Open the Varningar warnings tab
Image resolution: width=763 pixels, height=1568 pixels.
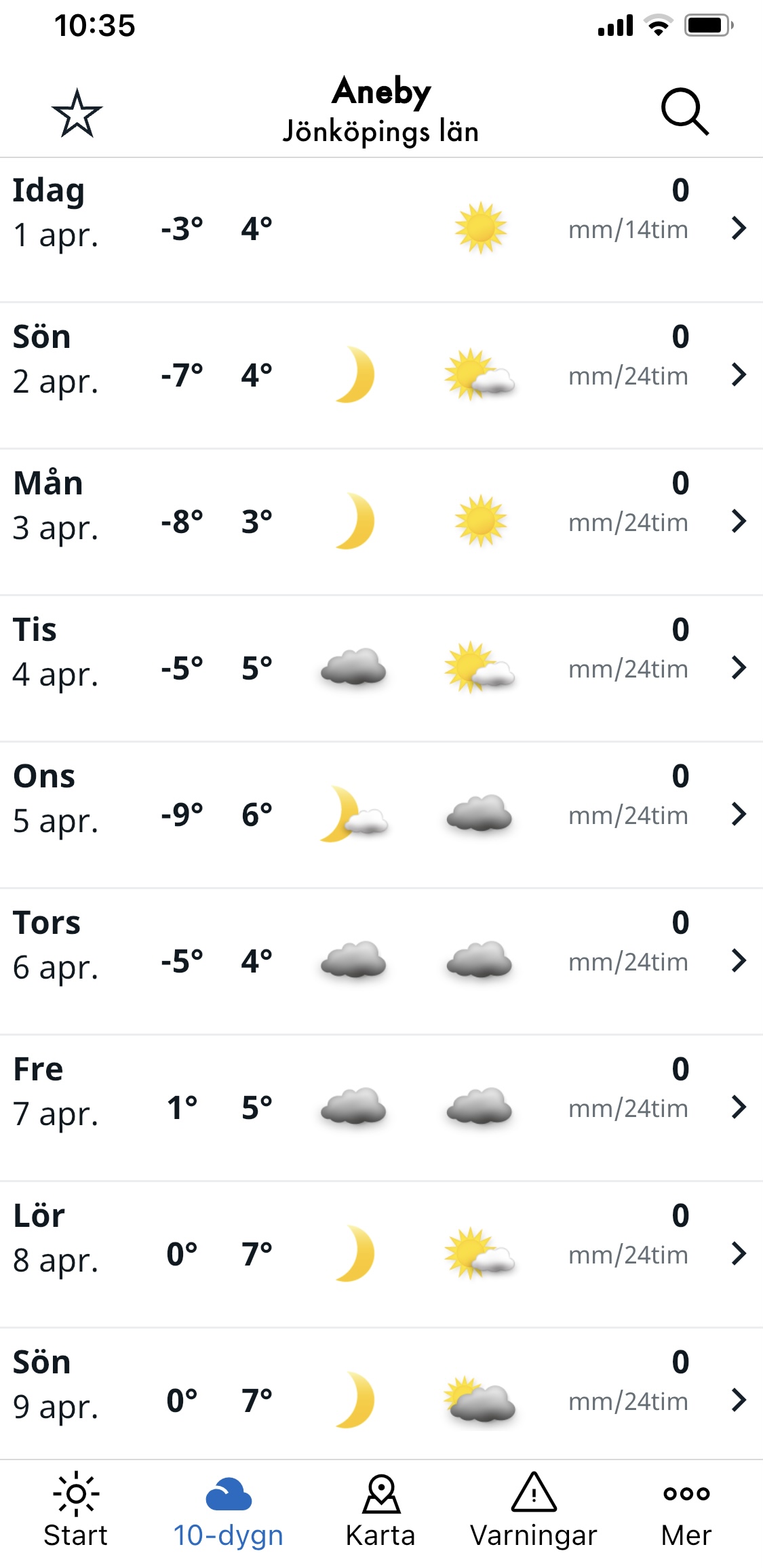534,1512
